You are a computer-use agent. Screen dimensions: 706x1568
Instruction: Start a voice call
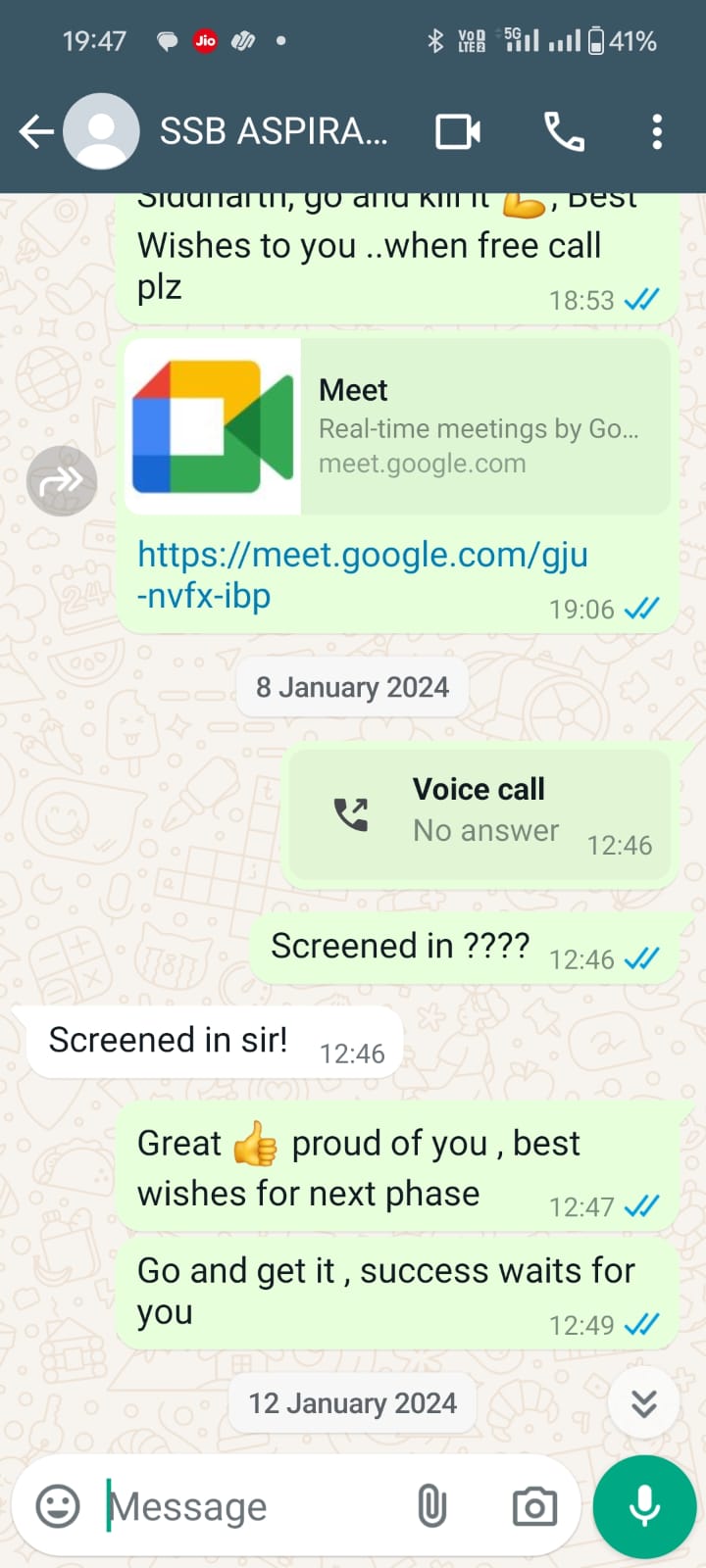coord(564,131)
